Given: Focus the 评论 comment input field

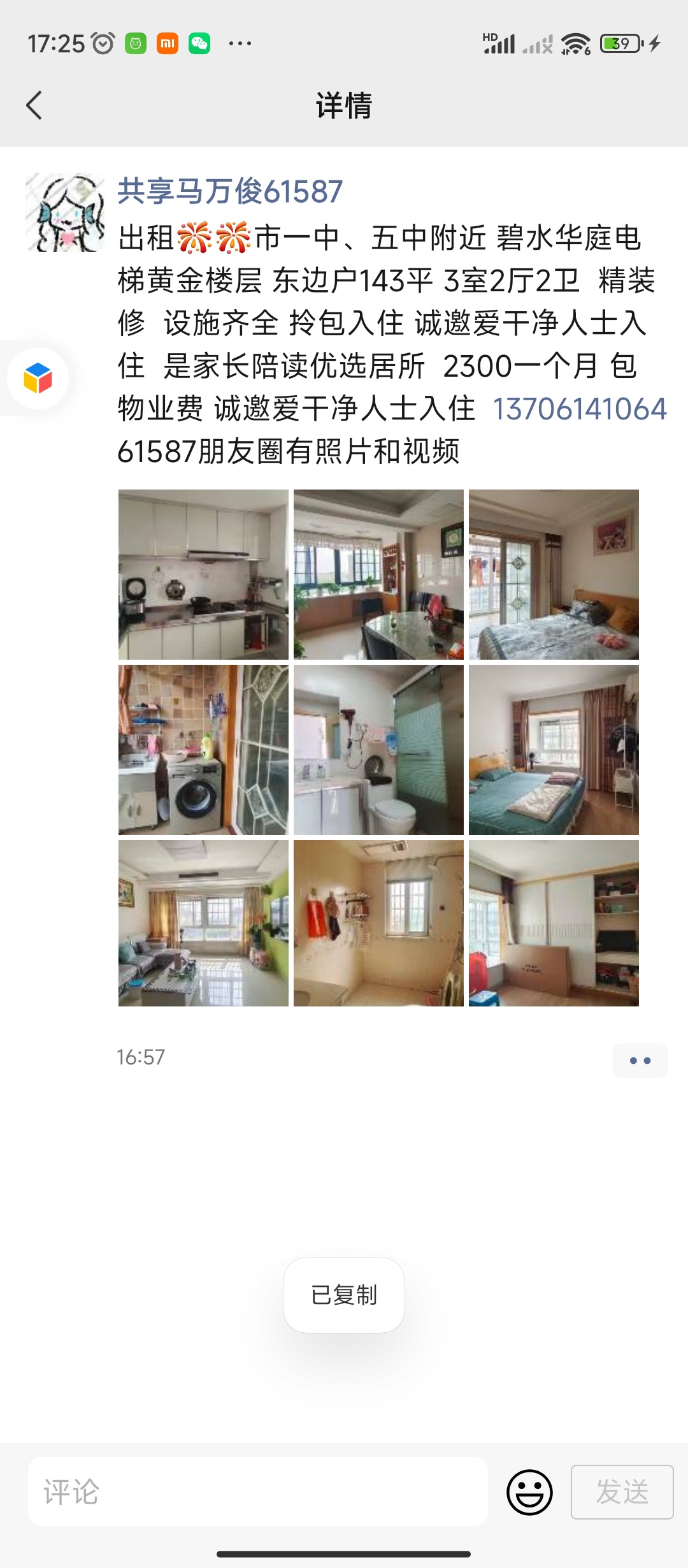Looking at the screenshot, I should pos(258,1492).
